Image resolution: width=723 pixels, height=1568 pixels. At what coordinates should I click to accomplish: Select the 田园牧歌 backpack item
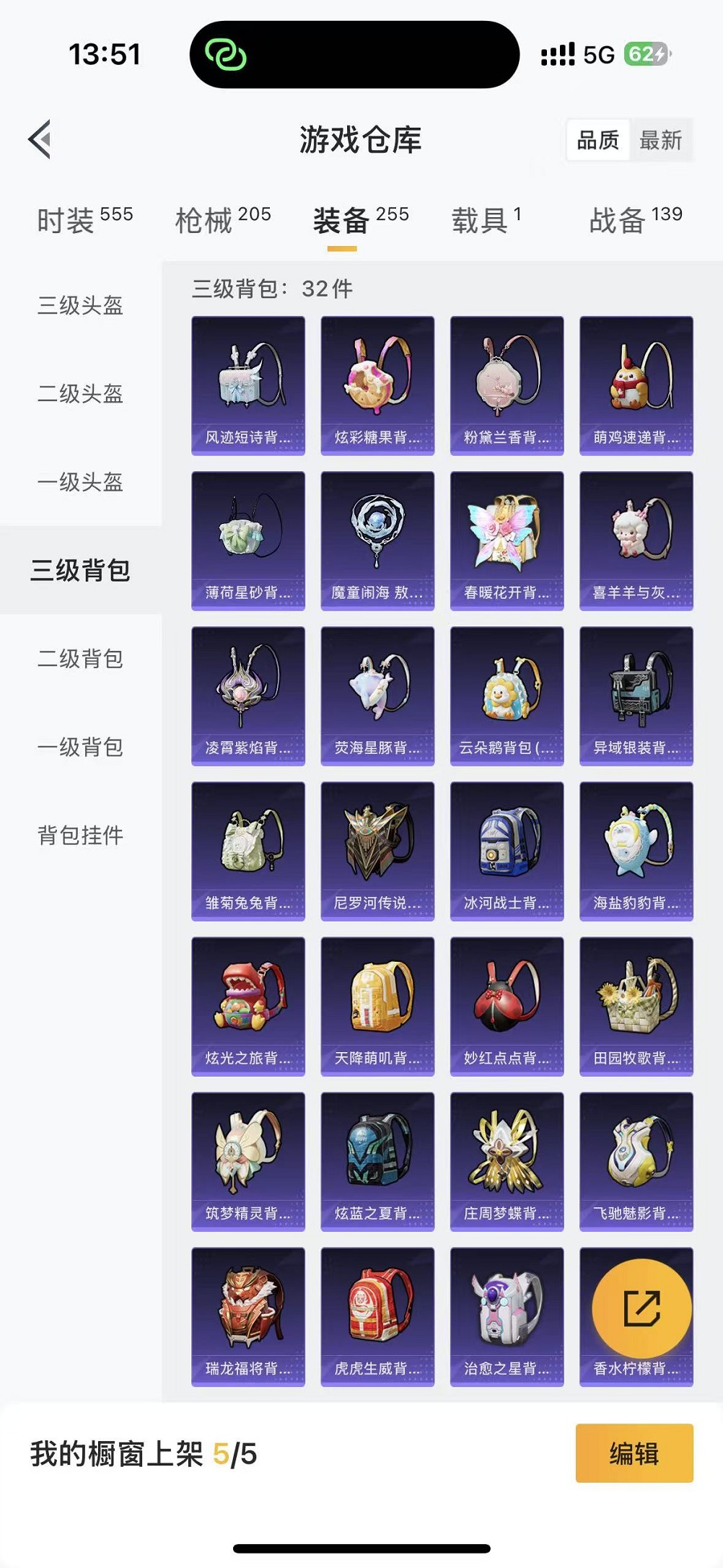tap(636, 1007)
